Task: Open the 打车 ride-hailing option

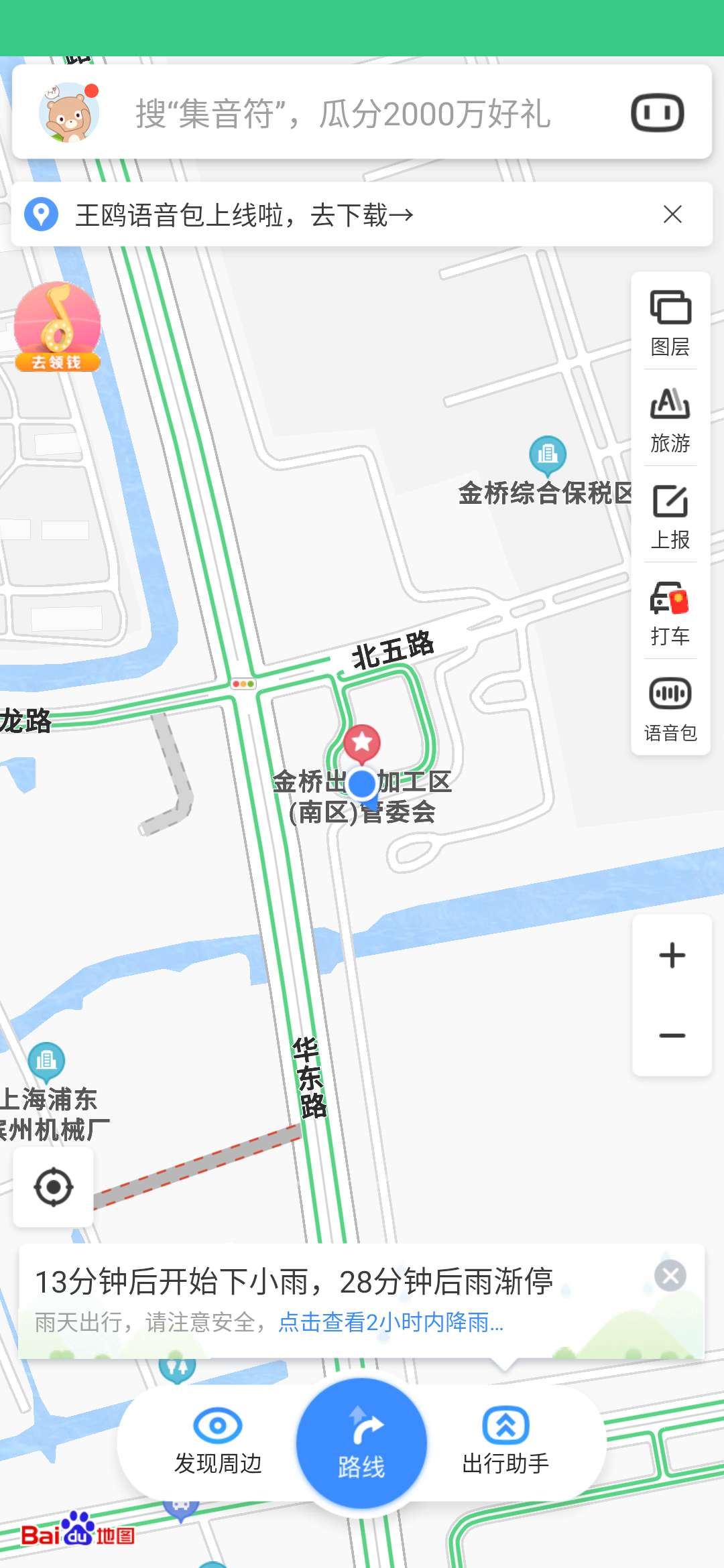Action: click(670, 612)
